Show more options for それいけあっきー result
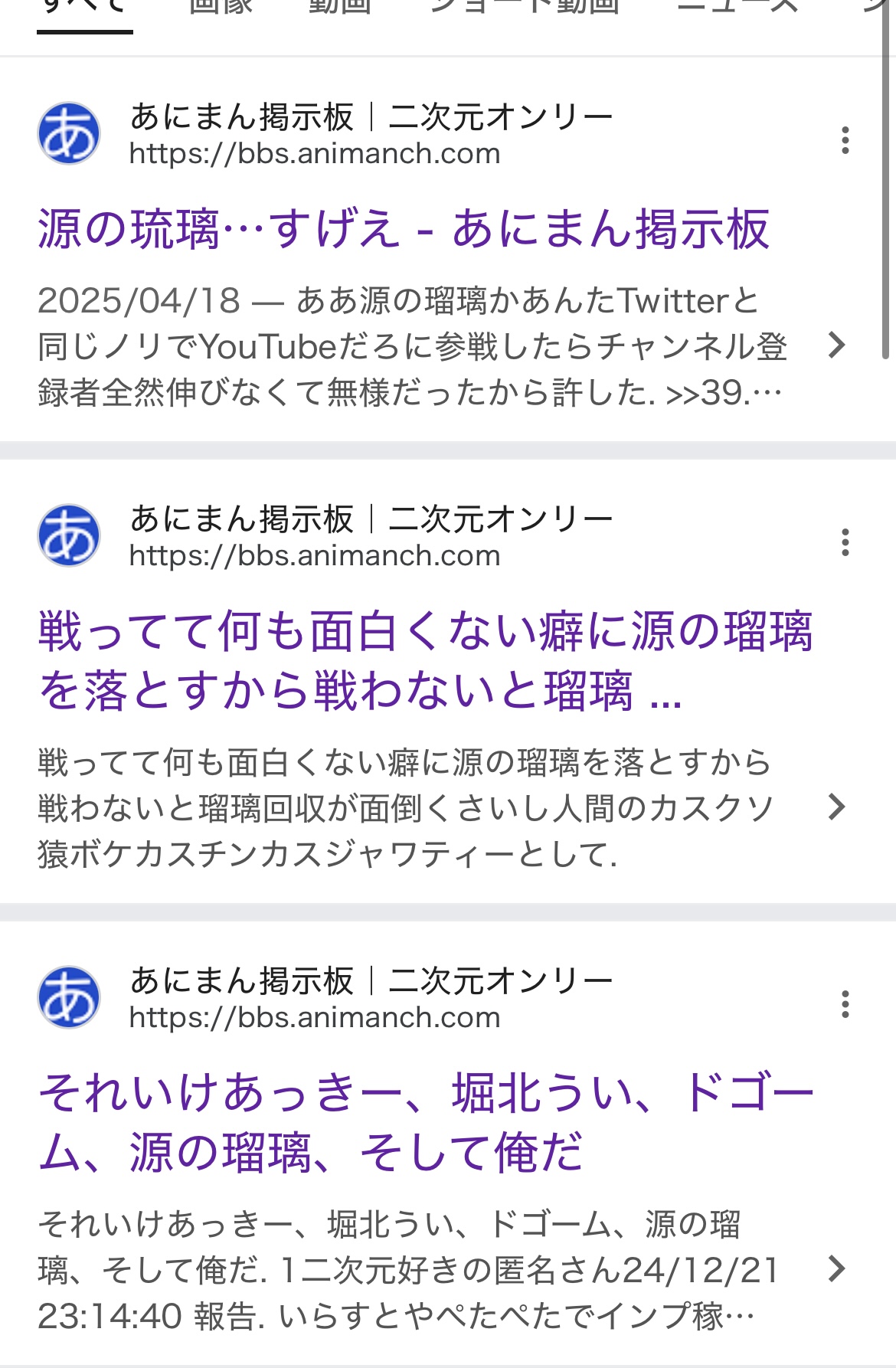This screenshot has height=1368, width=896. click(x=845, y=1004)
